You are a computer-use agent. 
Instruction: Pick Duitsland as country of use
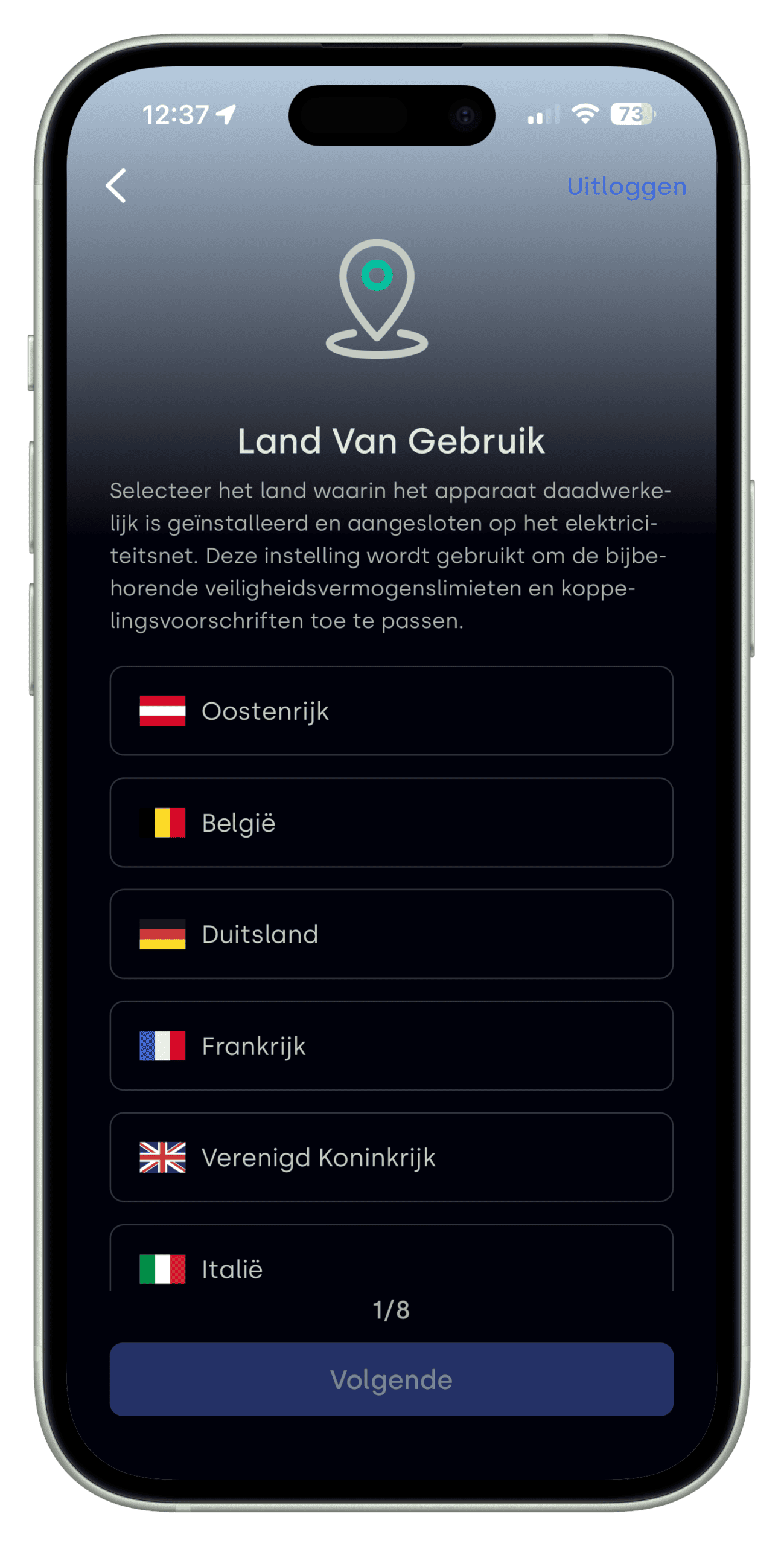[x=391, y=933]
